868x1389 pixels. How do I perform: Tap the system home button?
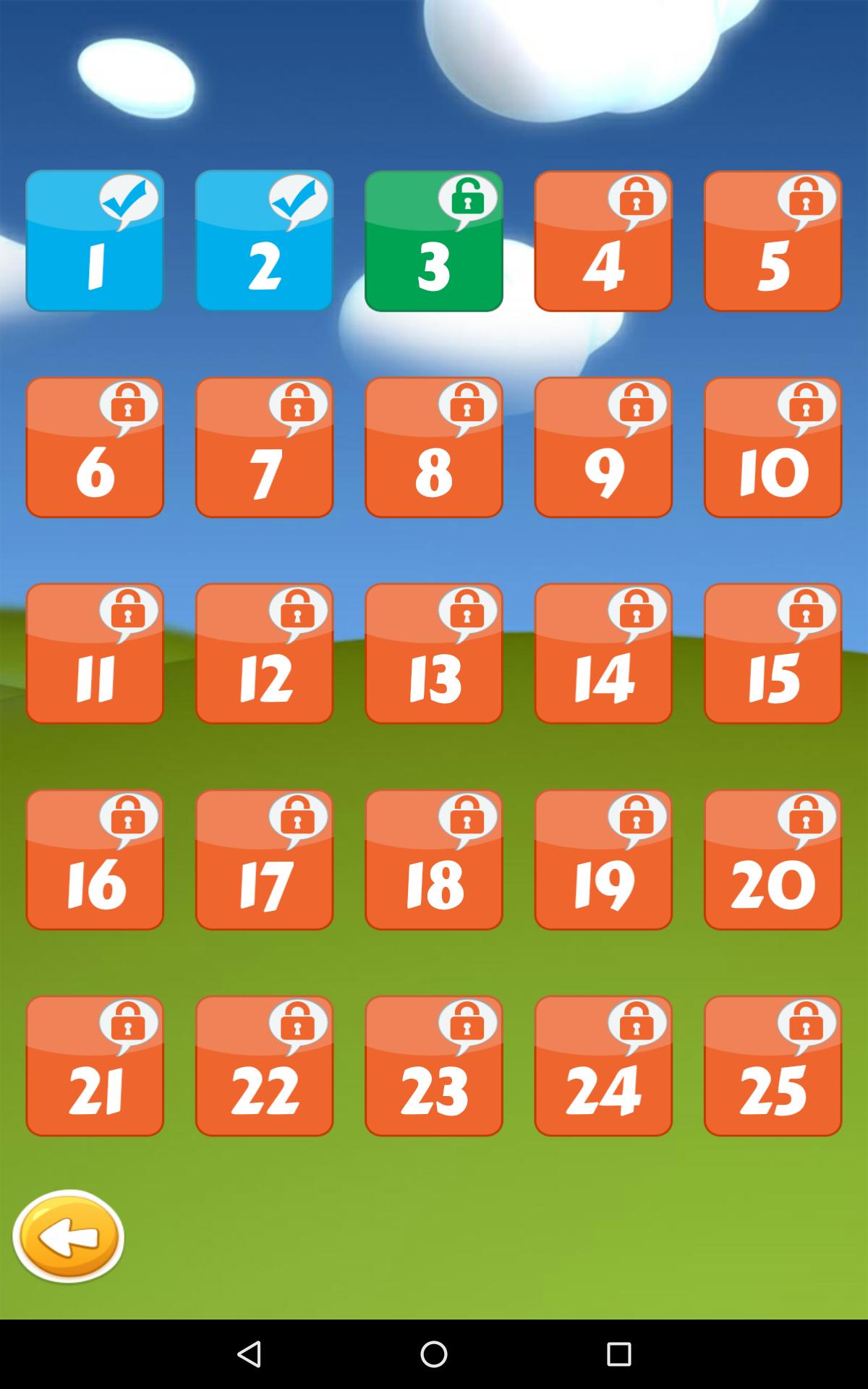(434, 1354)
